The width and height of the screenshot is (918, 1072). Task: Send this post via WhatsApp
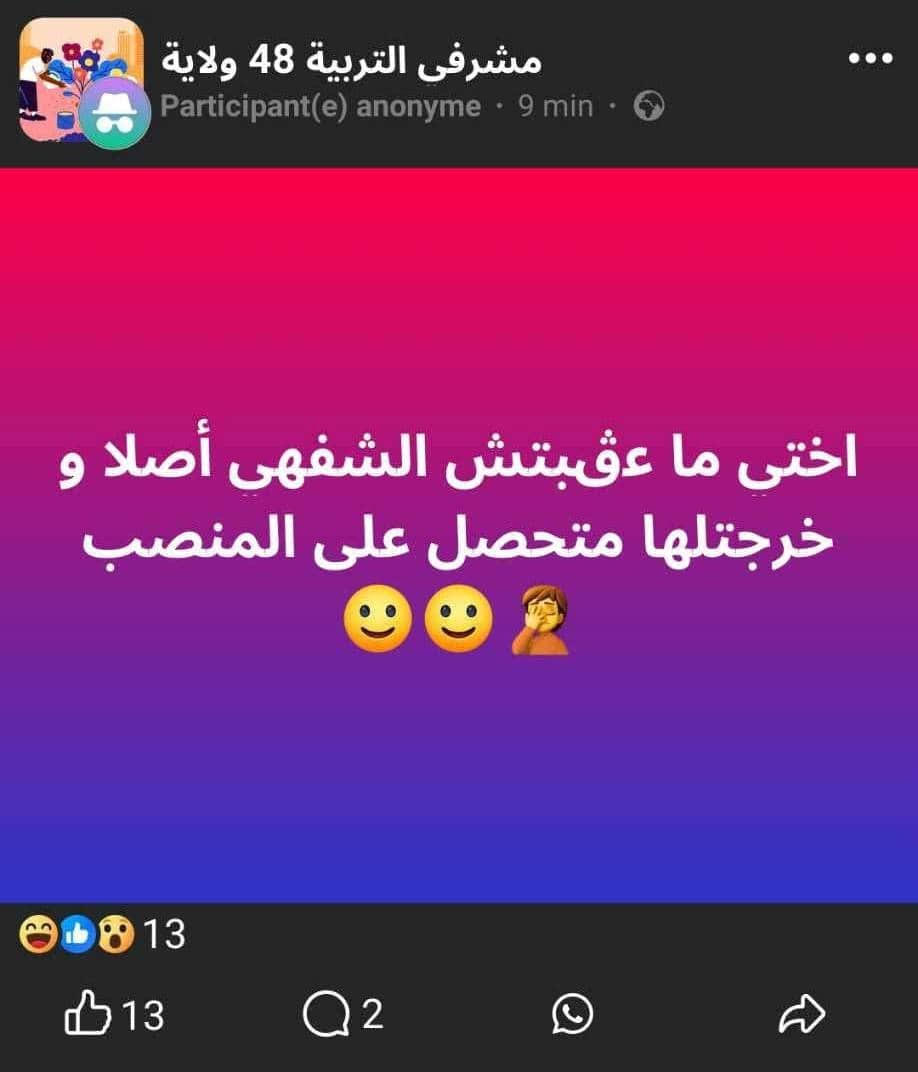[x=572, y=1015]
